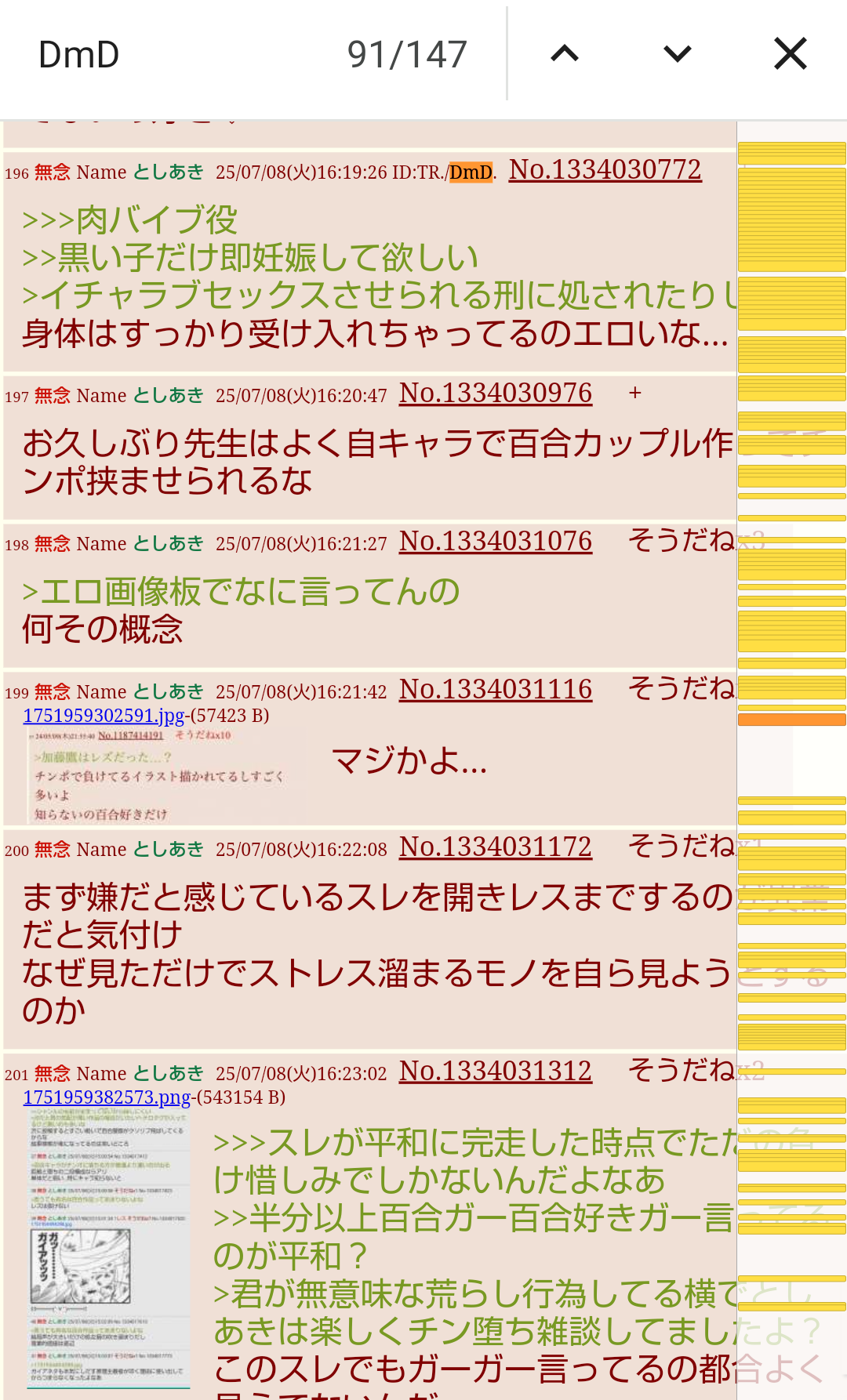
Task: Jump to orange match marker on scrollbar
Action: pyautogui.click(x=791, y=720)
